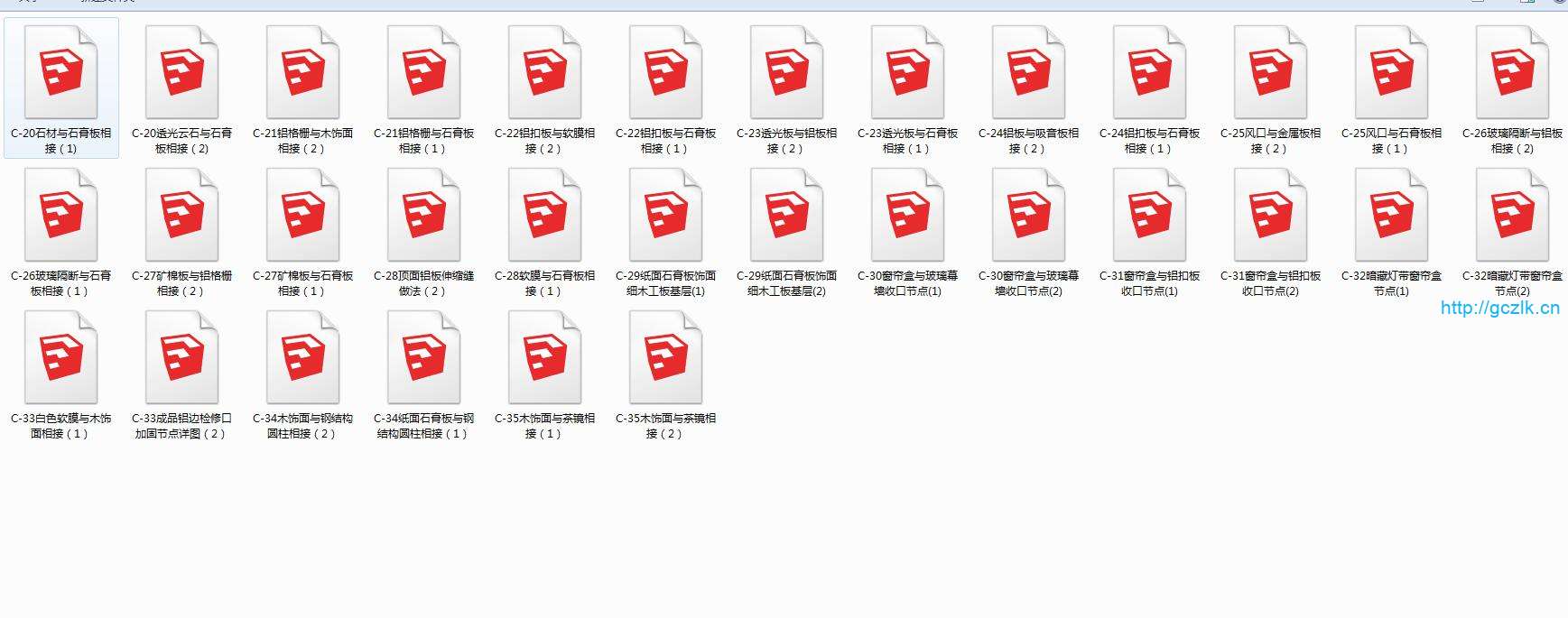The height and width of the screenshot is (618, 1568).
Task: Open file C-20石材与石膏板相接(1)
Action: point(60,74)
